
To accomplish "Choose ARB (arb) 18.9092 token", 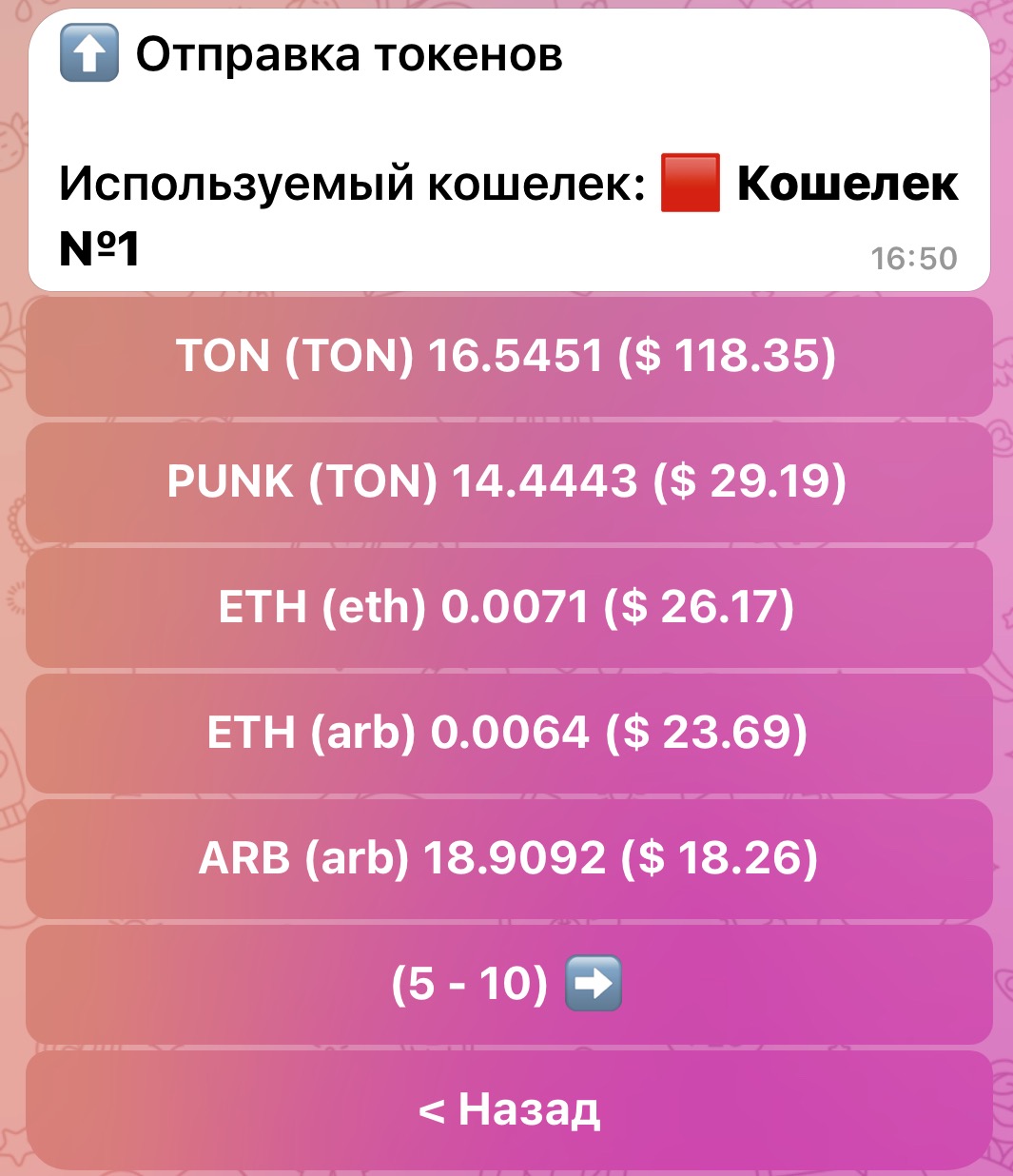I will [x=506, y=858].
